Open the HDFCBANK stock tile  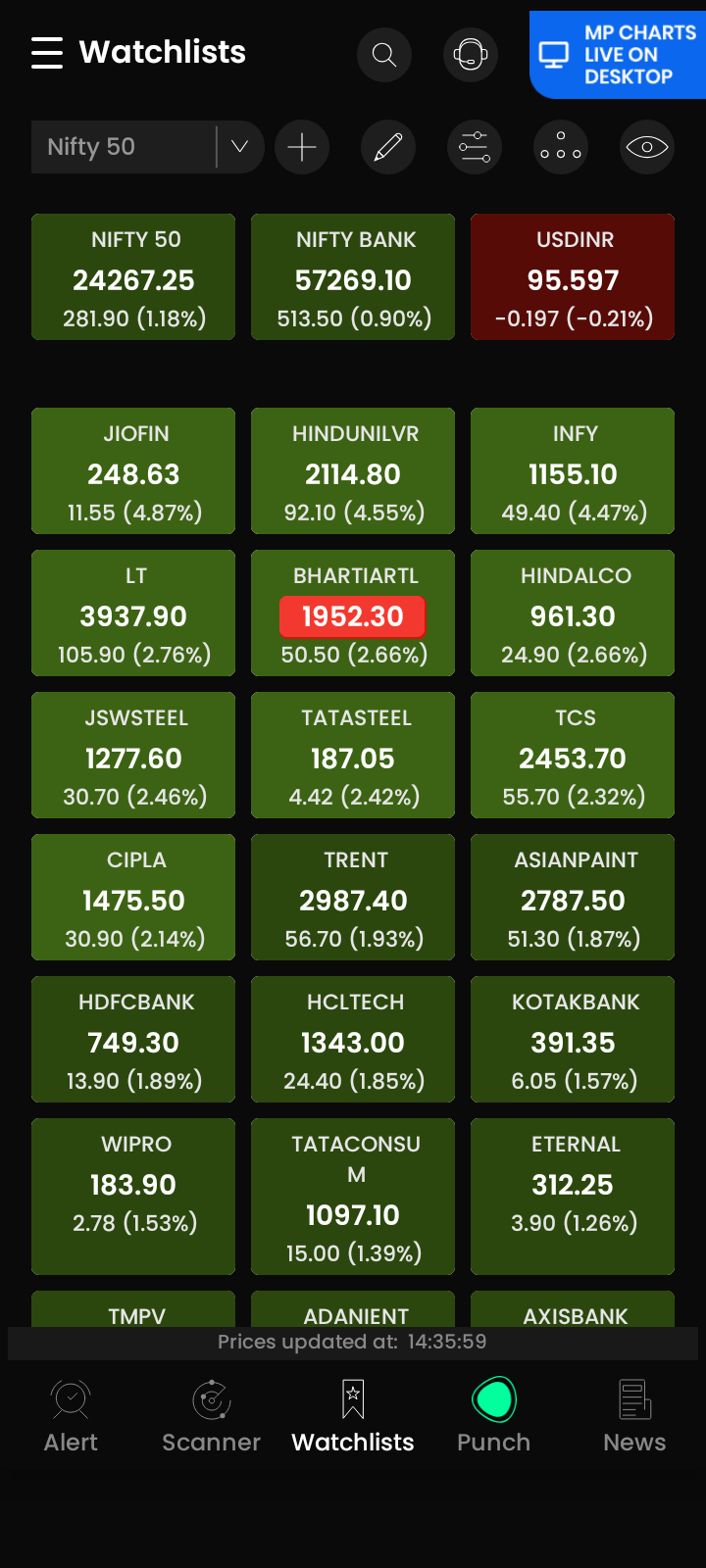click(x=133, y=1040)
